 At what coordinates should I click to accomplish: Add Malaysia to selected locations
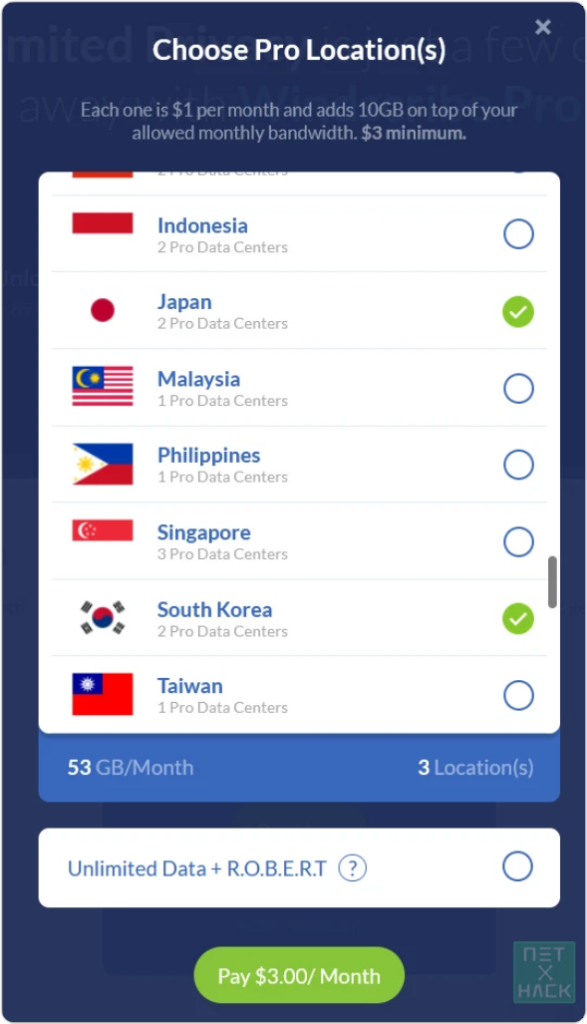[518, 389]
